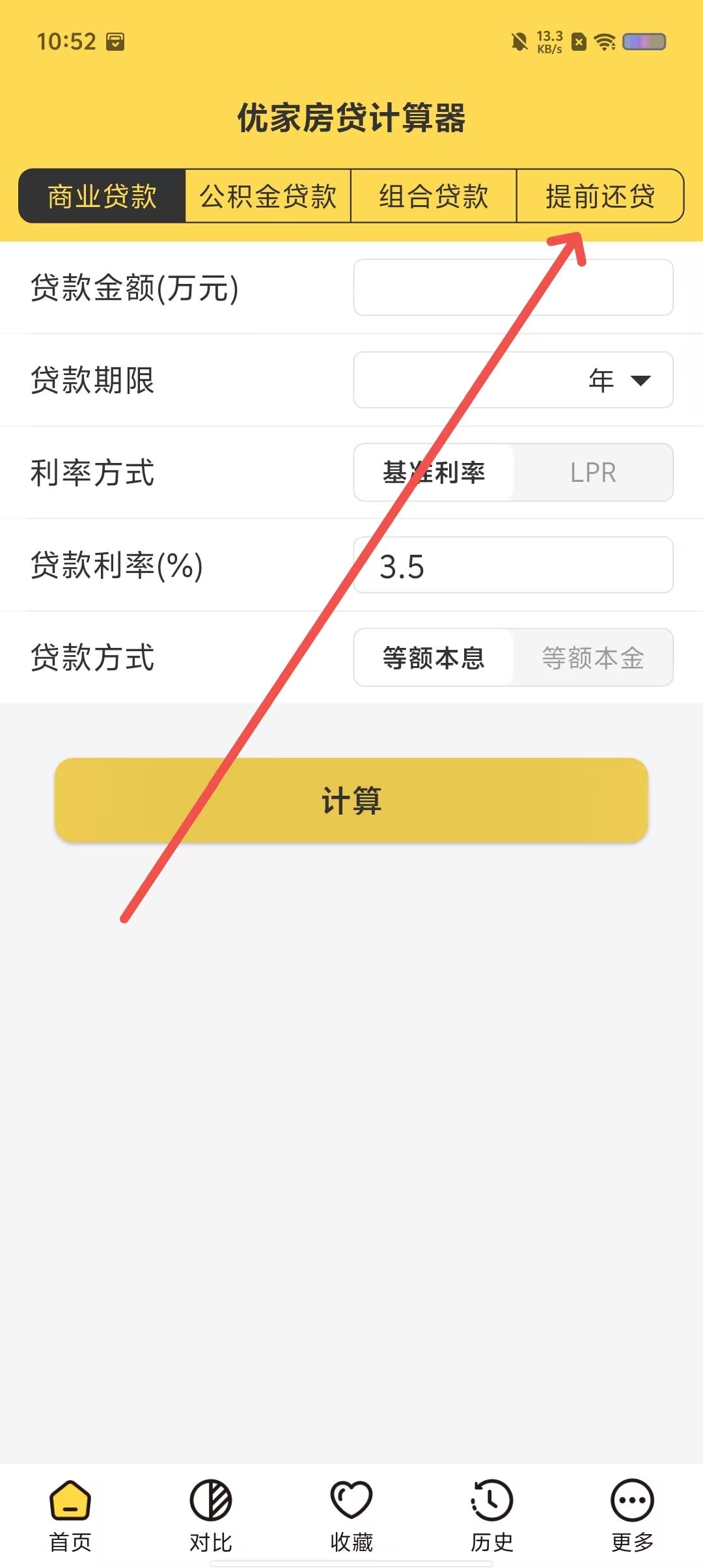This screenshot has height=1568, width=703.
Task: Choose 等额本息 repayment method
Action: point(434,657)
